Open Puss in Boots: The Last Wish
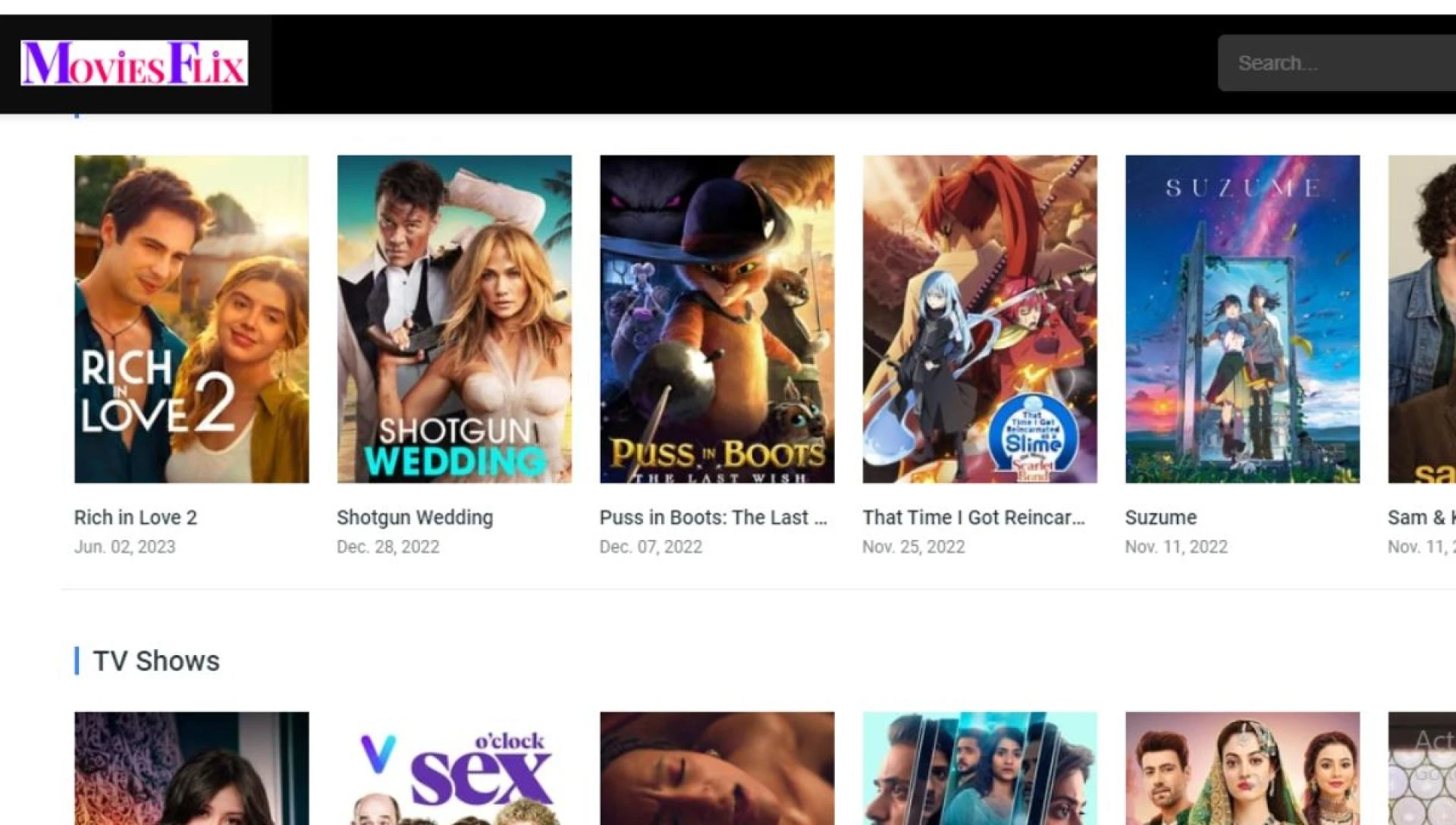Viewport: 1456px width, 825px height. click(717, 318)
